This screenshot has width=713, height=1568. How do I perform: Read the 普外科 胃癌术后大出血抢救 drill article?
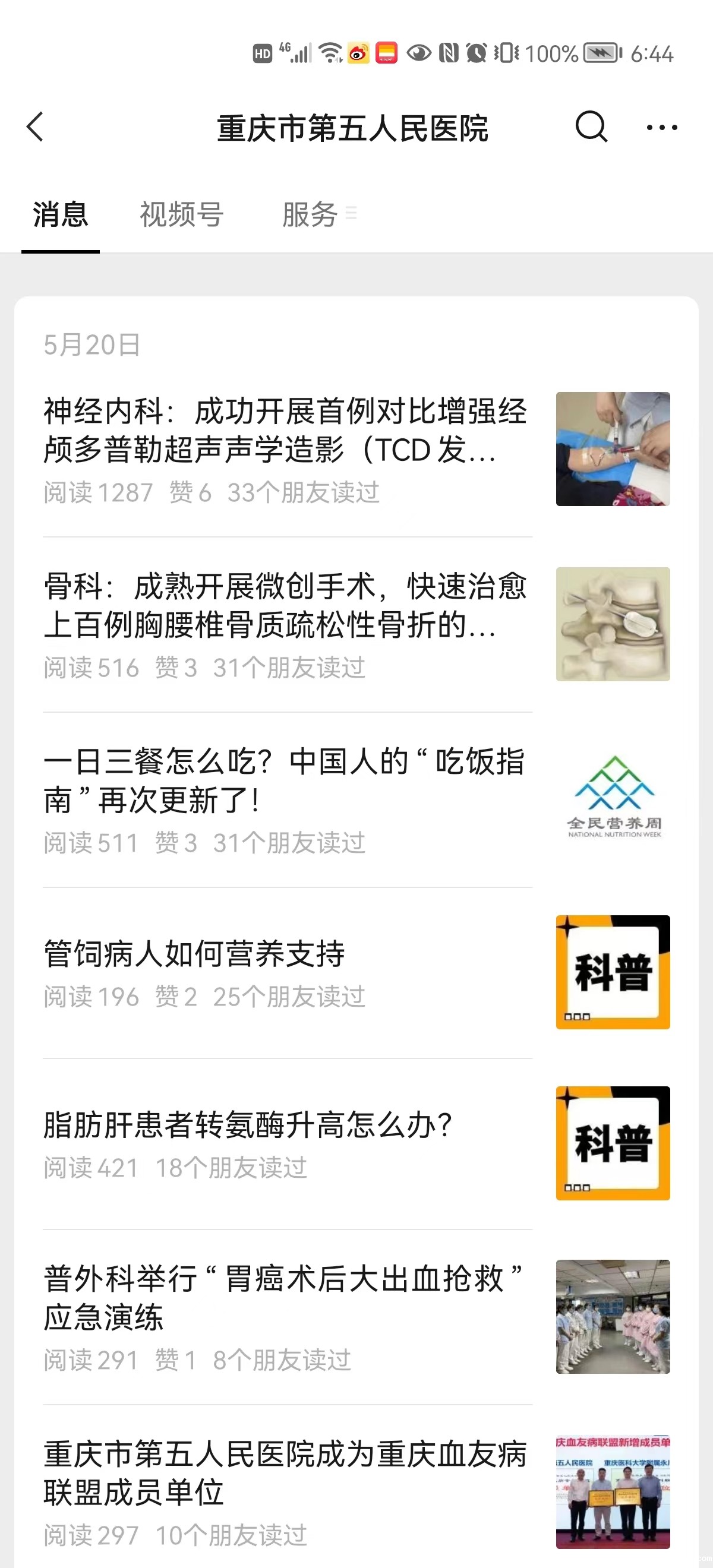[x=285, y=1297]
